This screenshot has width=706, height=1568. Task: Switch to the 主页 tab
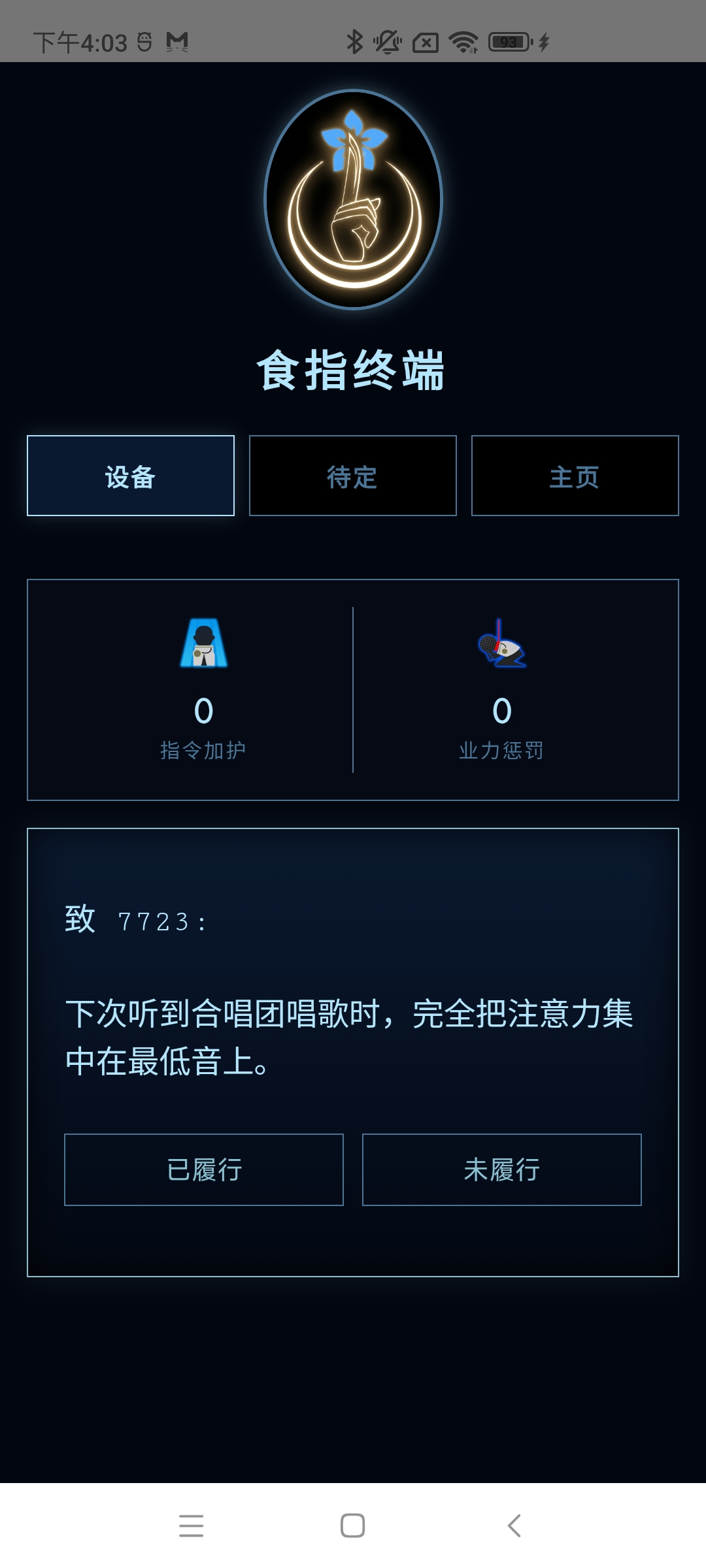click(574, 476)
